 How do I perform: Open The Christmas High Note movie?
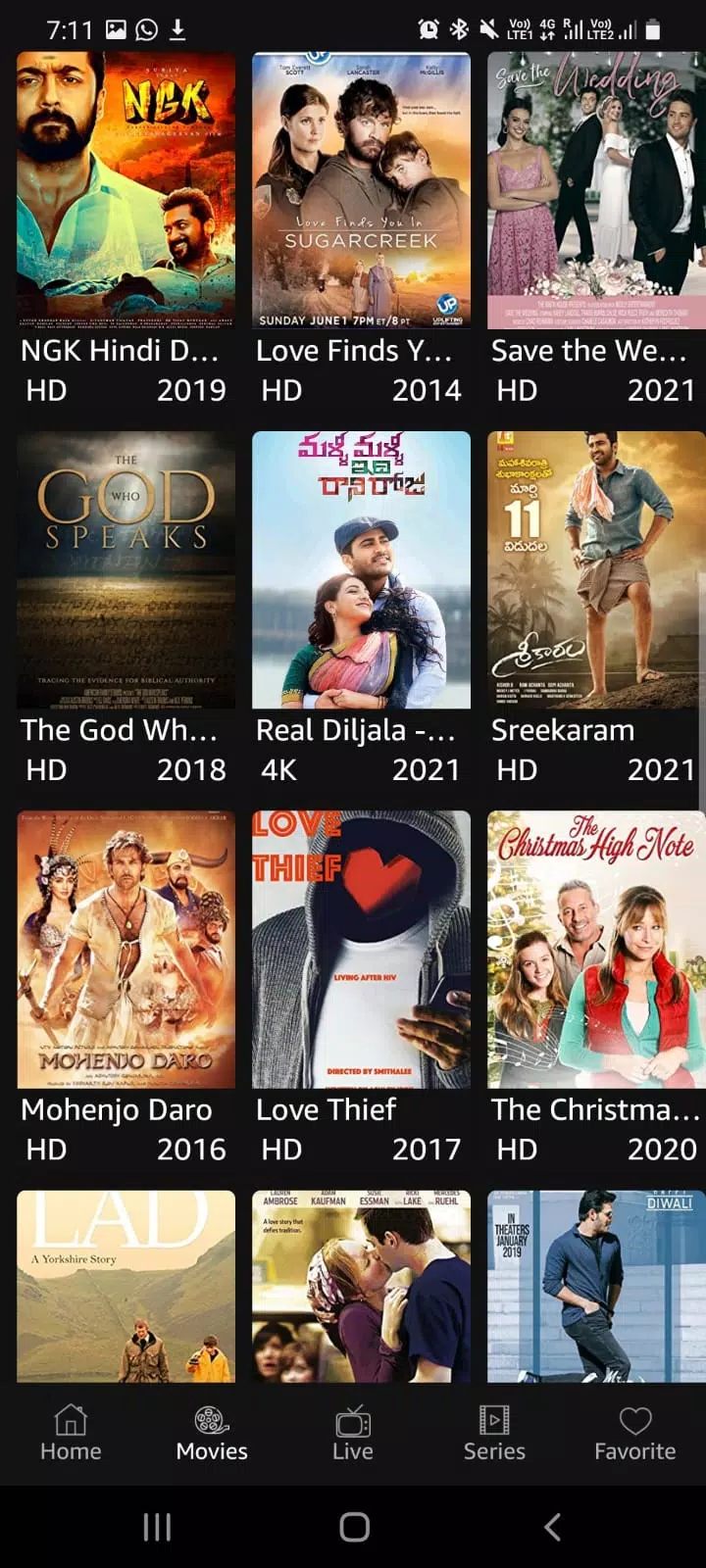(x=596, y=949)
